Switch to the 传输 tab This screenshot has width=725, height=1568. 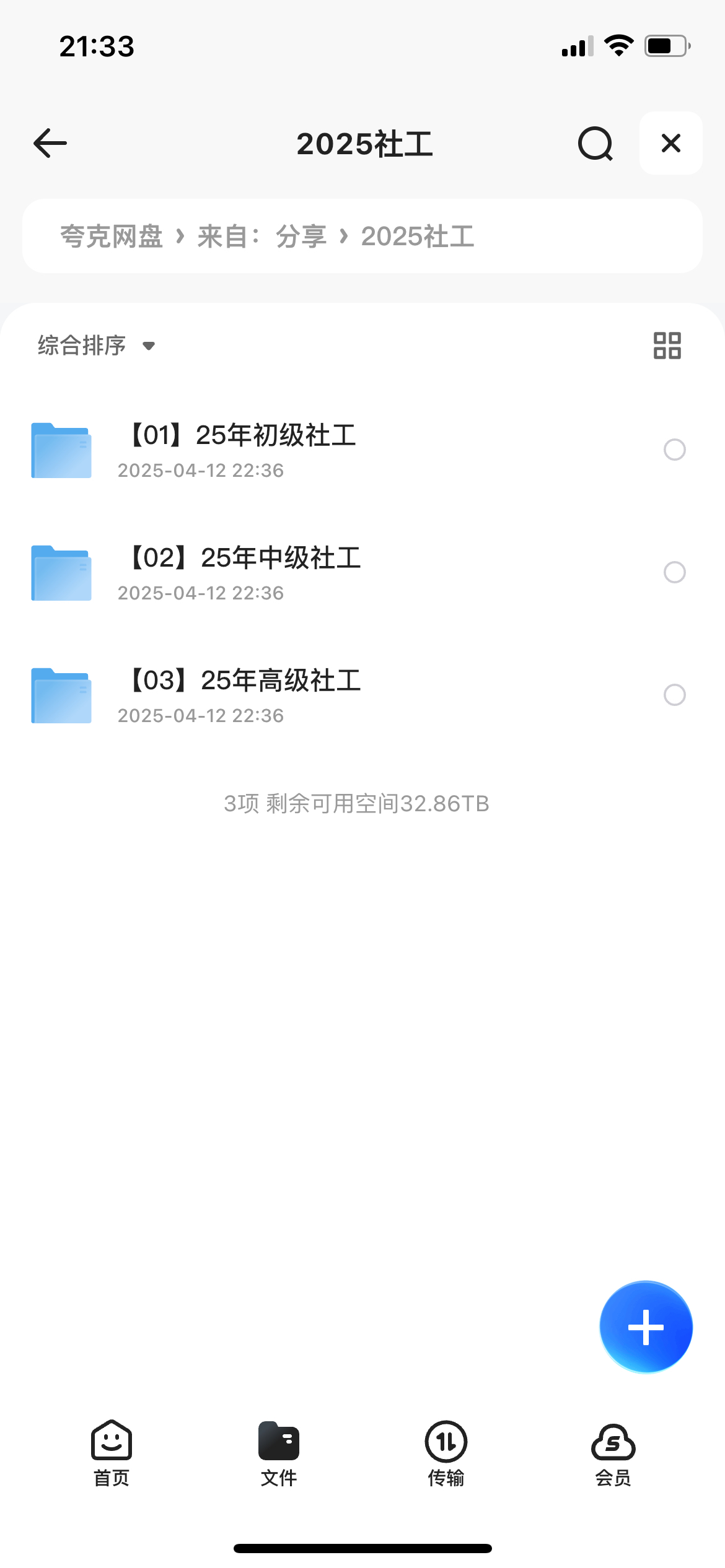coord(446,1453)
